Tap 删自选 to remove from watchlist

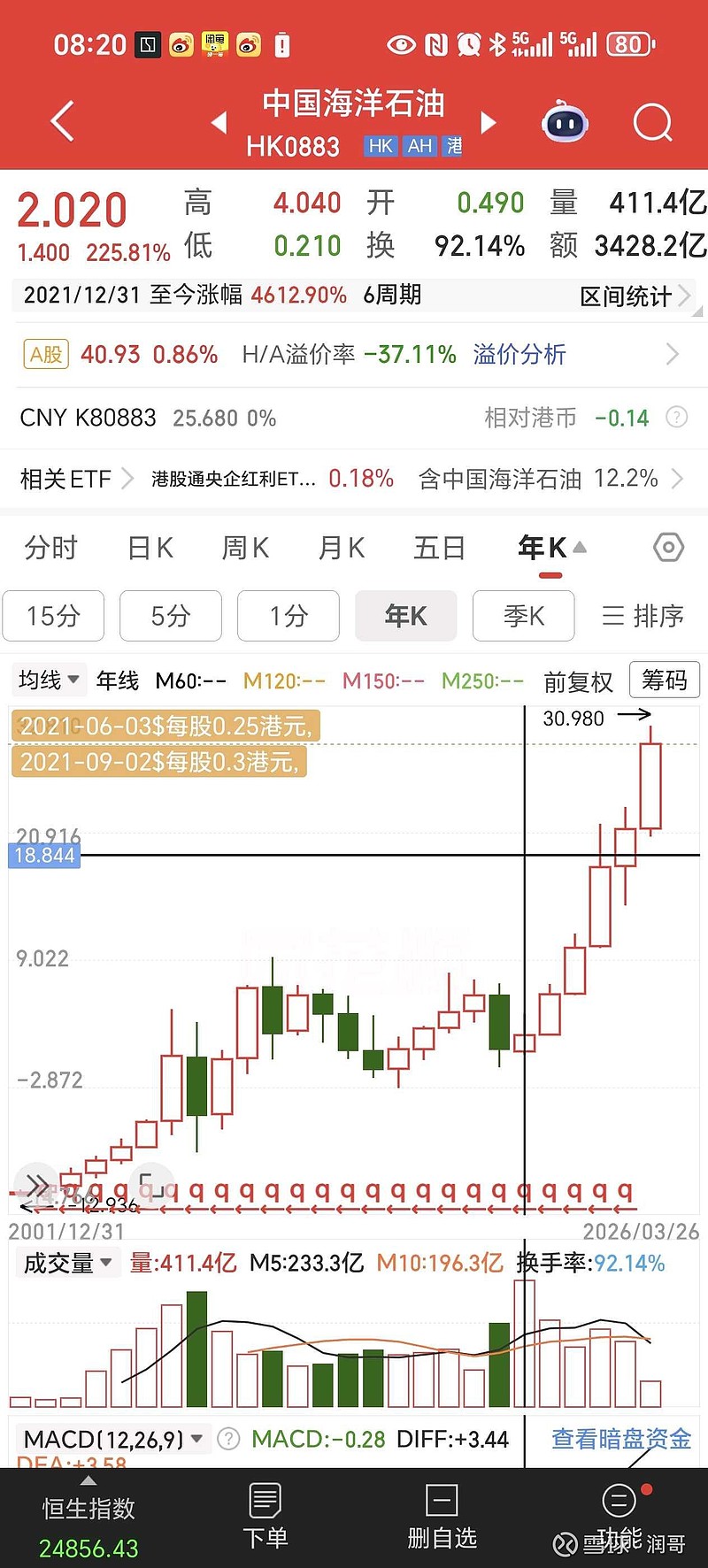(x=442, y=1517)
